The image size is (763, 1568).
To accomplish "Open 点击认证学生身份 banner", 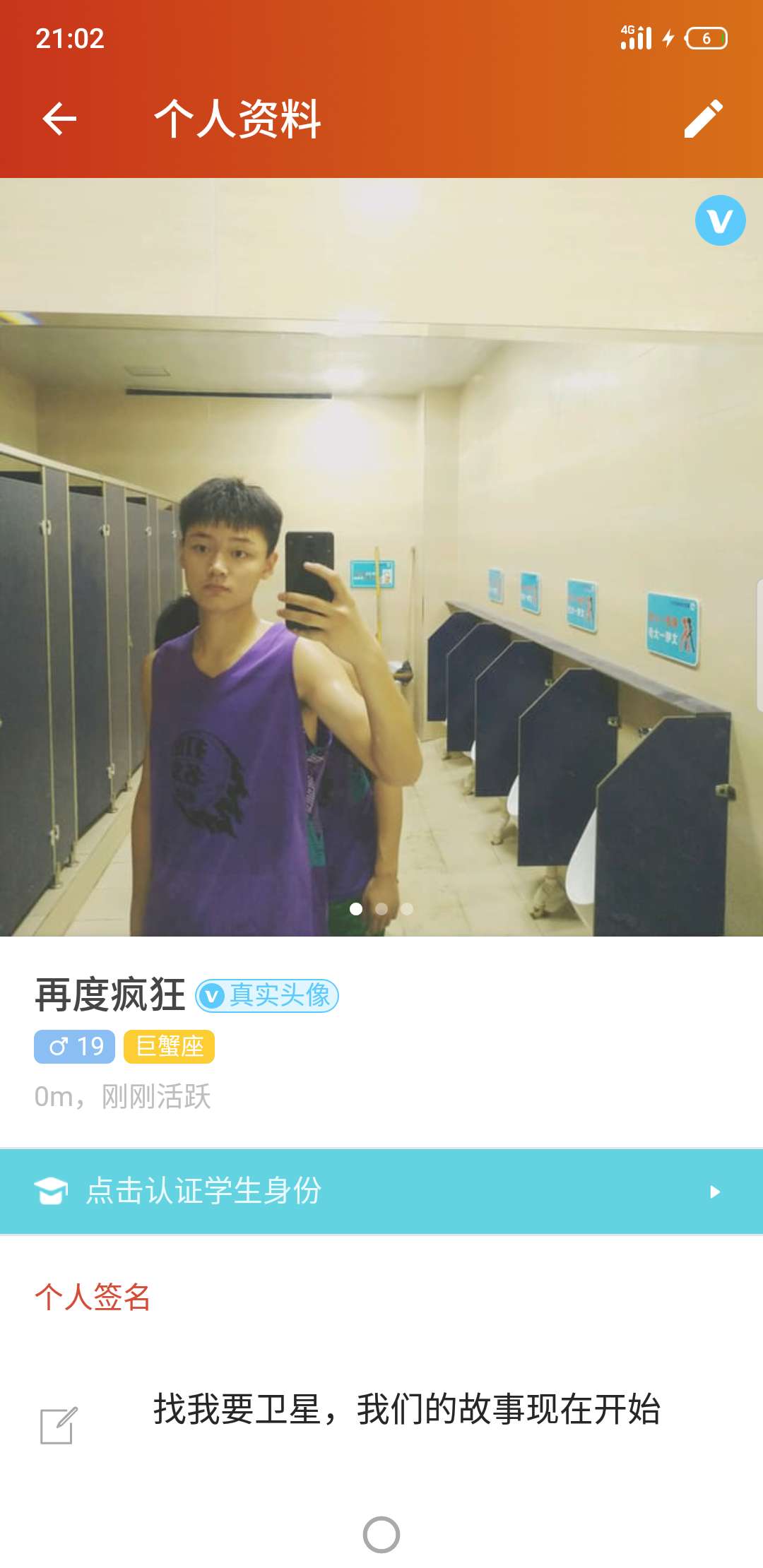I will tap(381, 1192).
